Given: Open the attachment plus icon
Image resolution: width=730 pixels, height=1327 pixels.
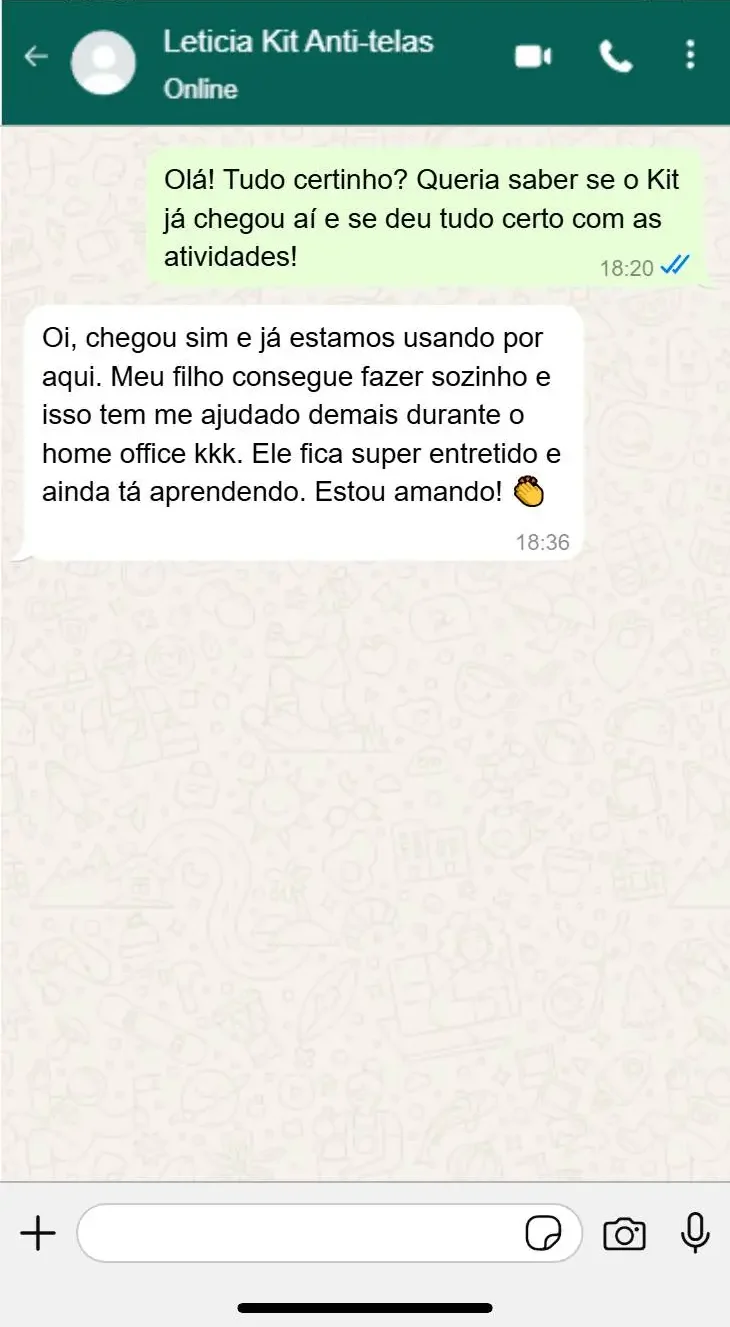Looking at the screenshot, I should [x=37, y=1233].
